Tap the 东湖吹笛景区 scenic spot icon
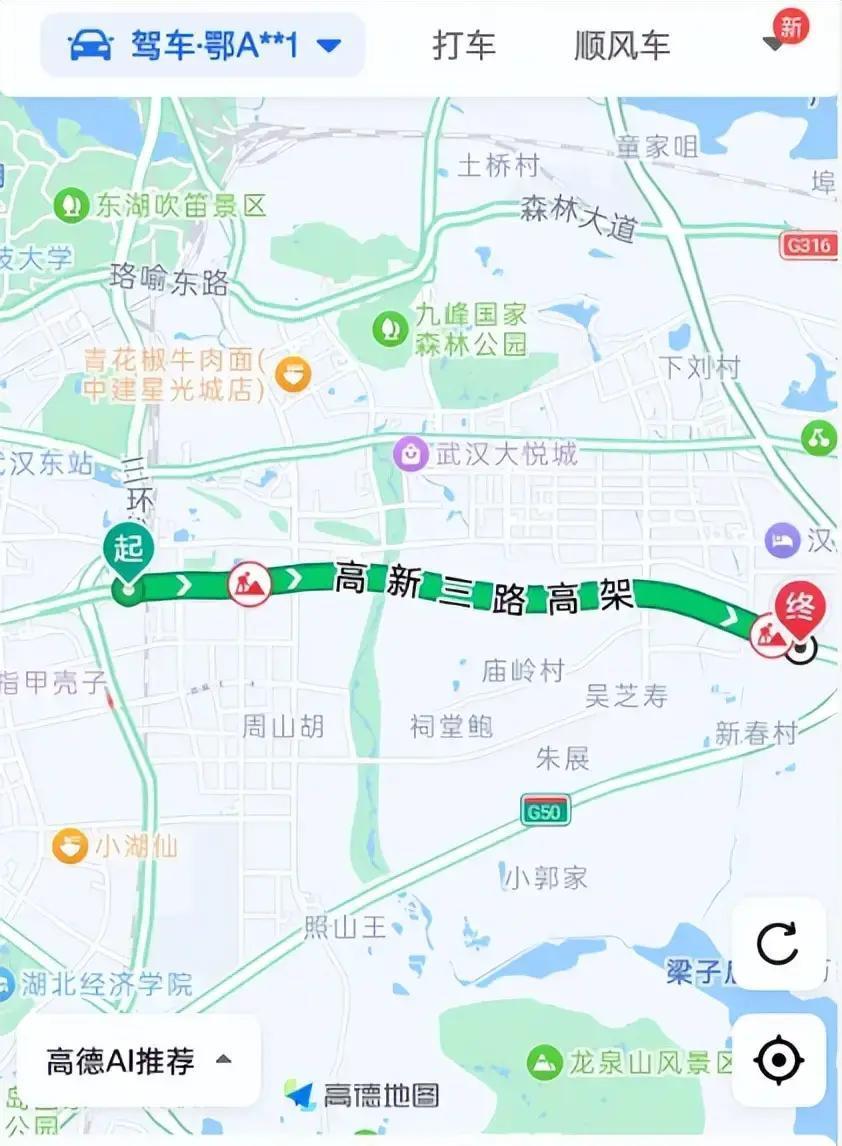This screenshot has width=842, height=1146. coord(69,202)
